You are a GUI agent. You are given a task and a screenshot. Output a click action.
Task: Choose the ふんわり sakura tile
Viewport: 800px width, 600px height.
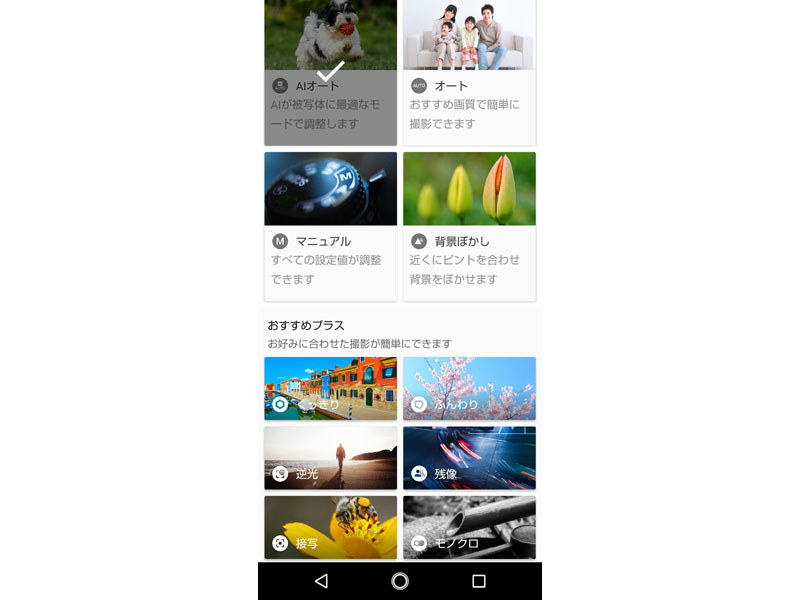(x=469, y=388)
